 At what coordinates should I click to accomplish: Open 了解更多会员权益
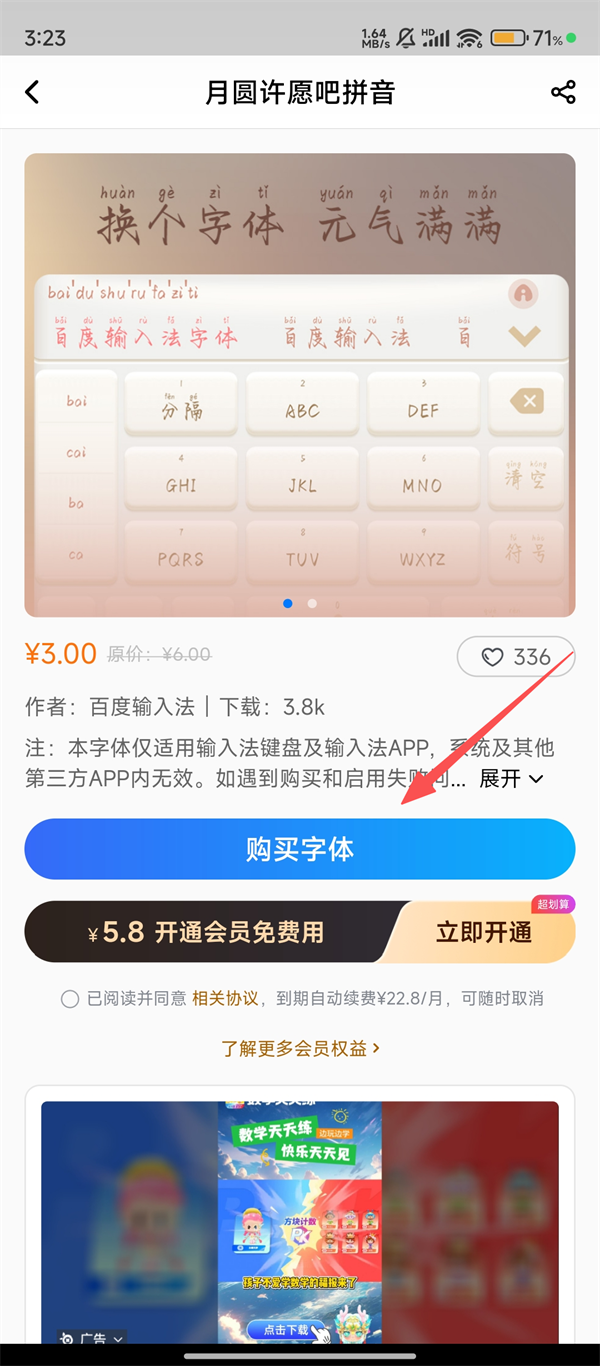[x=300, y=1048]
